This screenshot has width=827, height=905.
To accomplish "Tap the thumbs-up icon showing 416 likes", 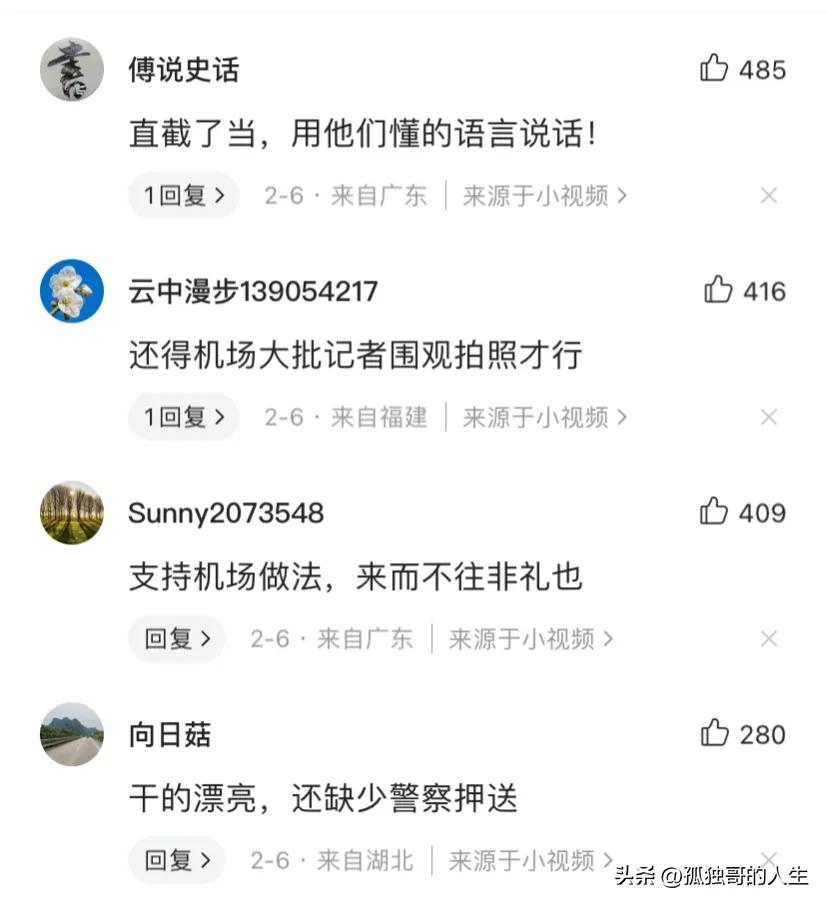I will click(x=715, y=291).
